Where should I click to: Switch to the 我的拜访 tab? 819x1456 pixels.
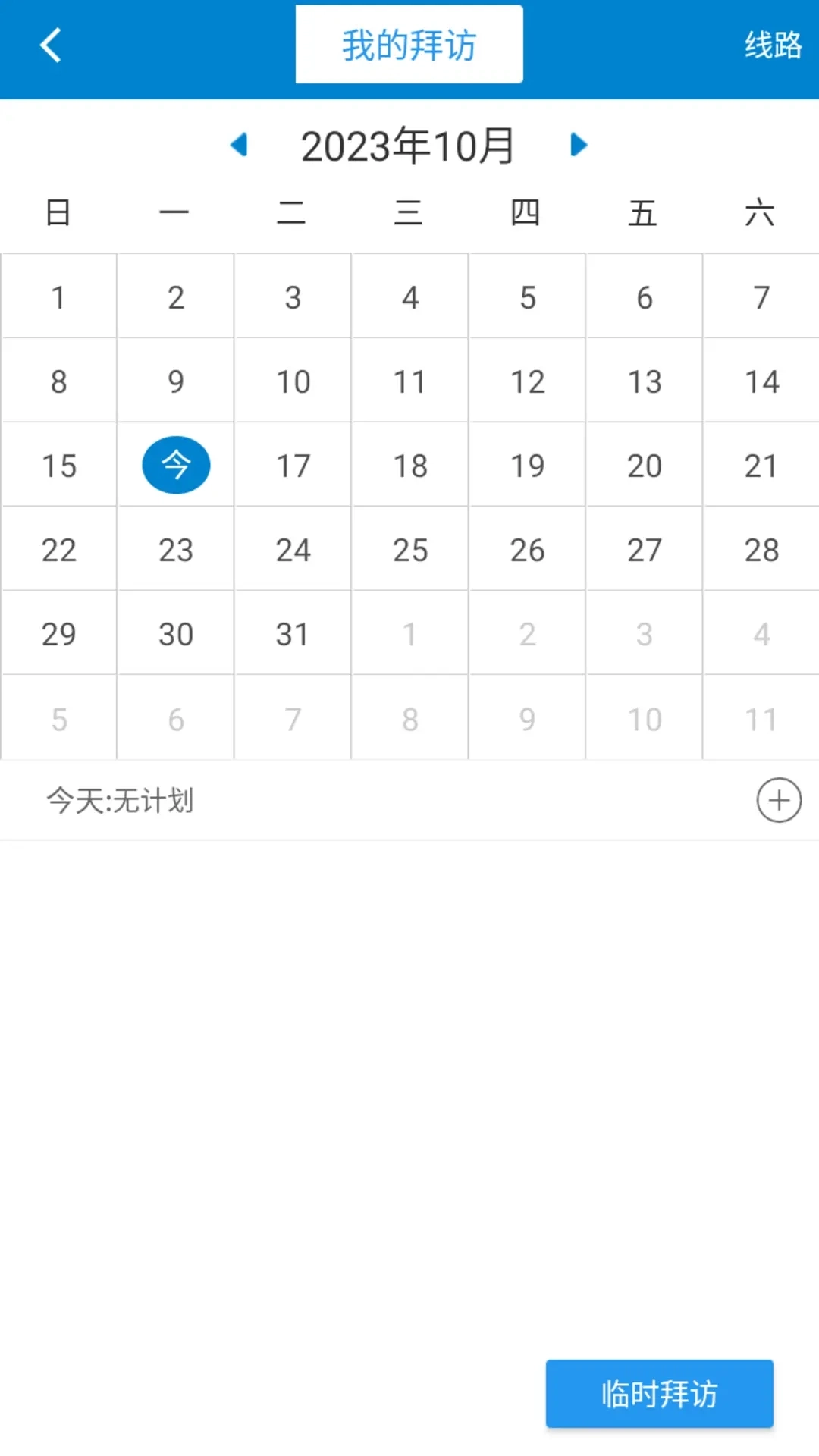point(409,44)
